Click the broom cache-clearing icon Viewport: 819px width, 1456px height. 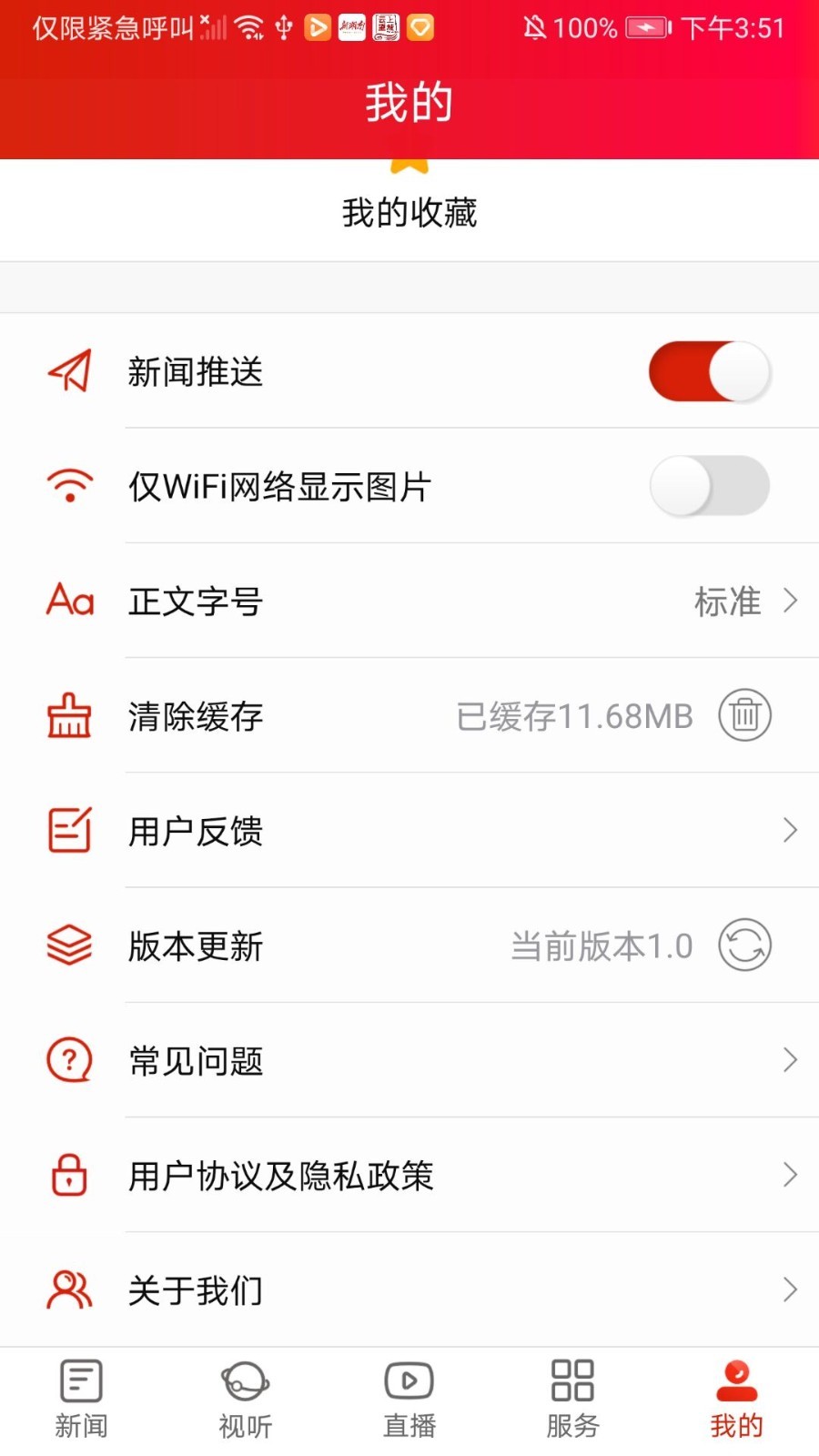pyautogui.click(x=68, y=716)
